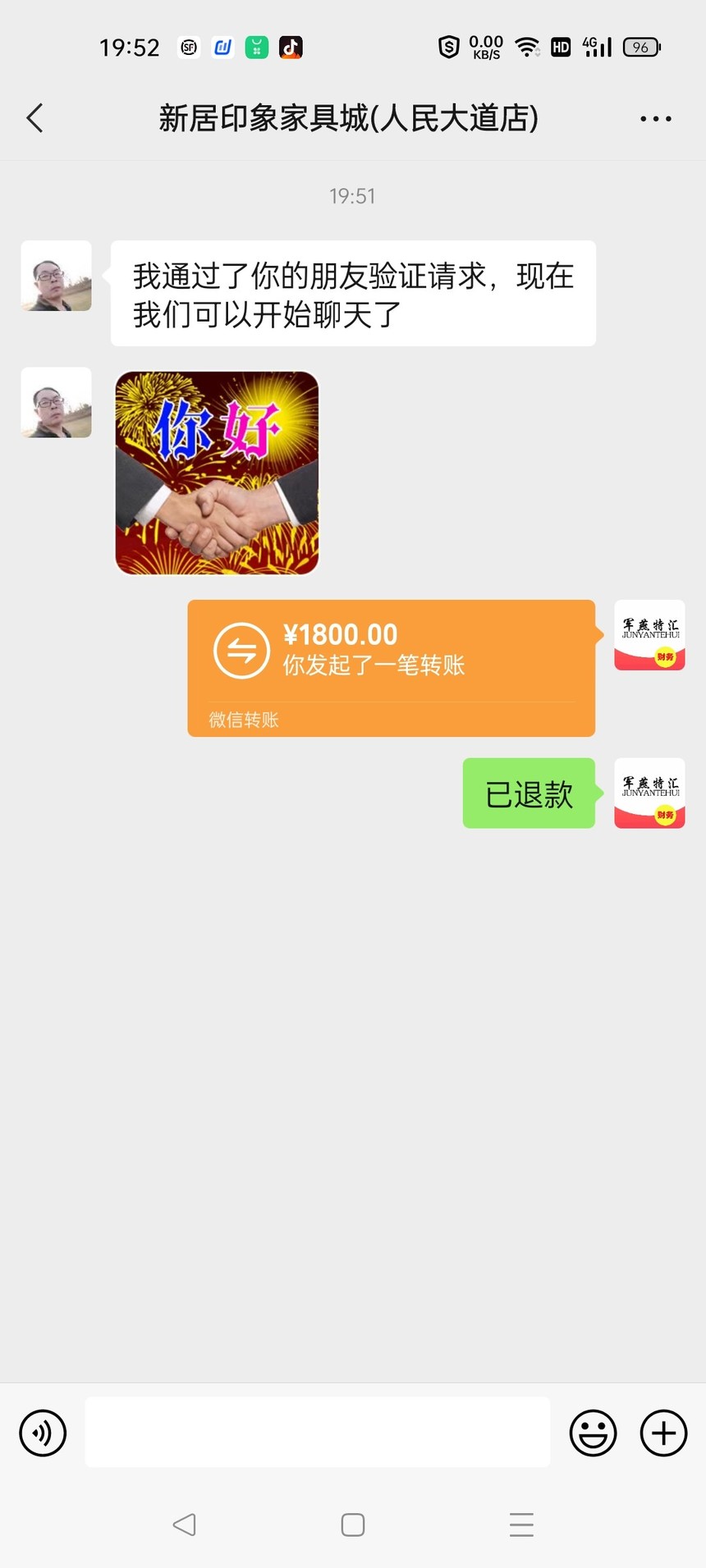The width and height of the screenshot is (706, 1568).
Task: Open the ¥1800.00 WeChat transfer message
Action: click(x=392, y=668)
